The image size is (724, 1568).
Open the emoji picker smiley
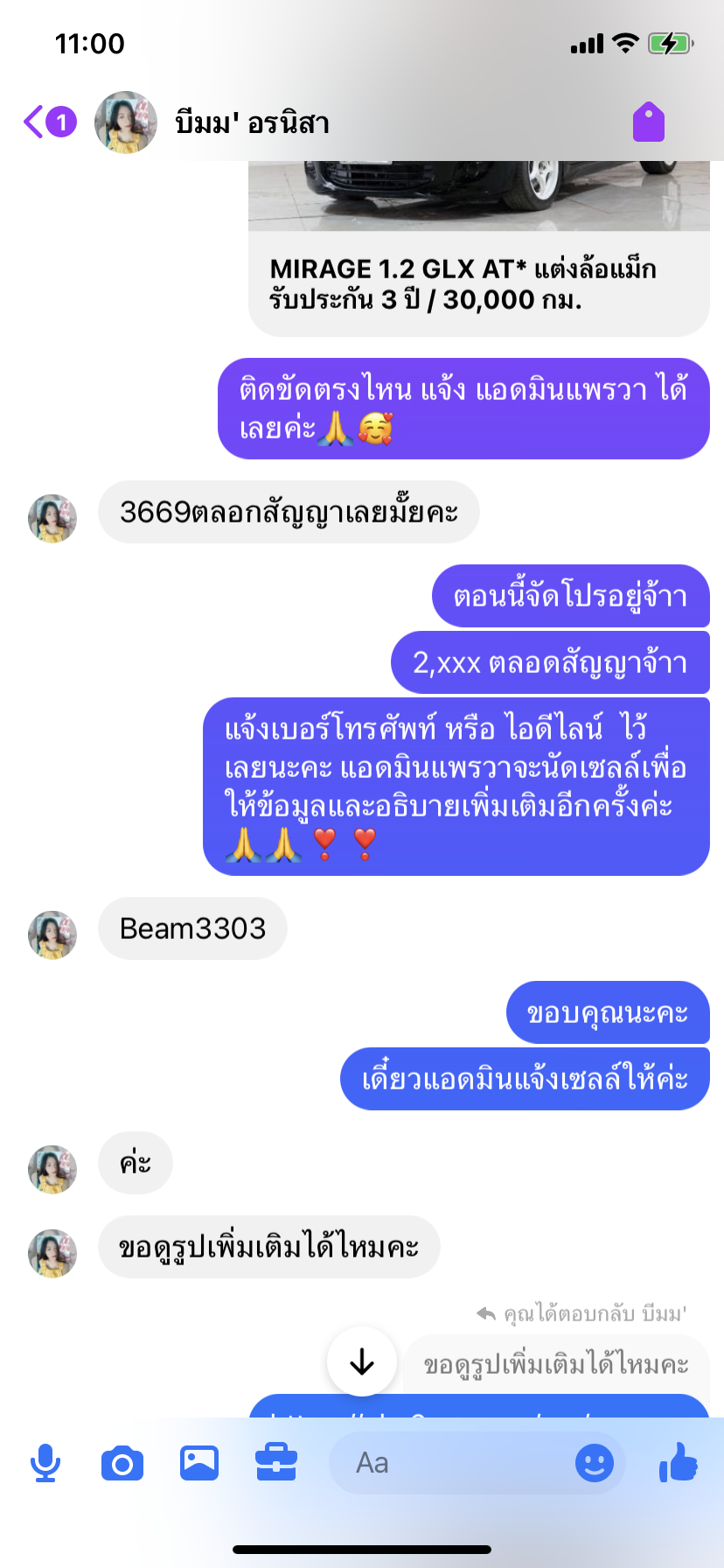(x=594, y=1463)
